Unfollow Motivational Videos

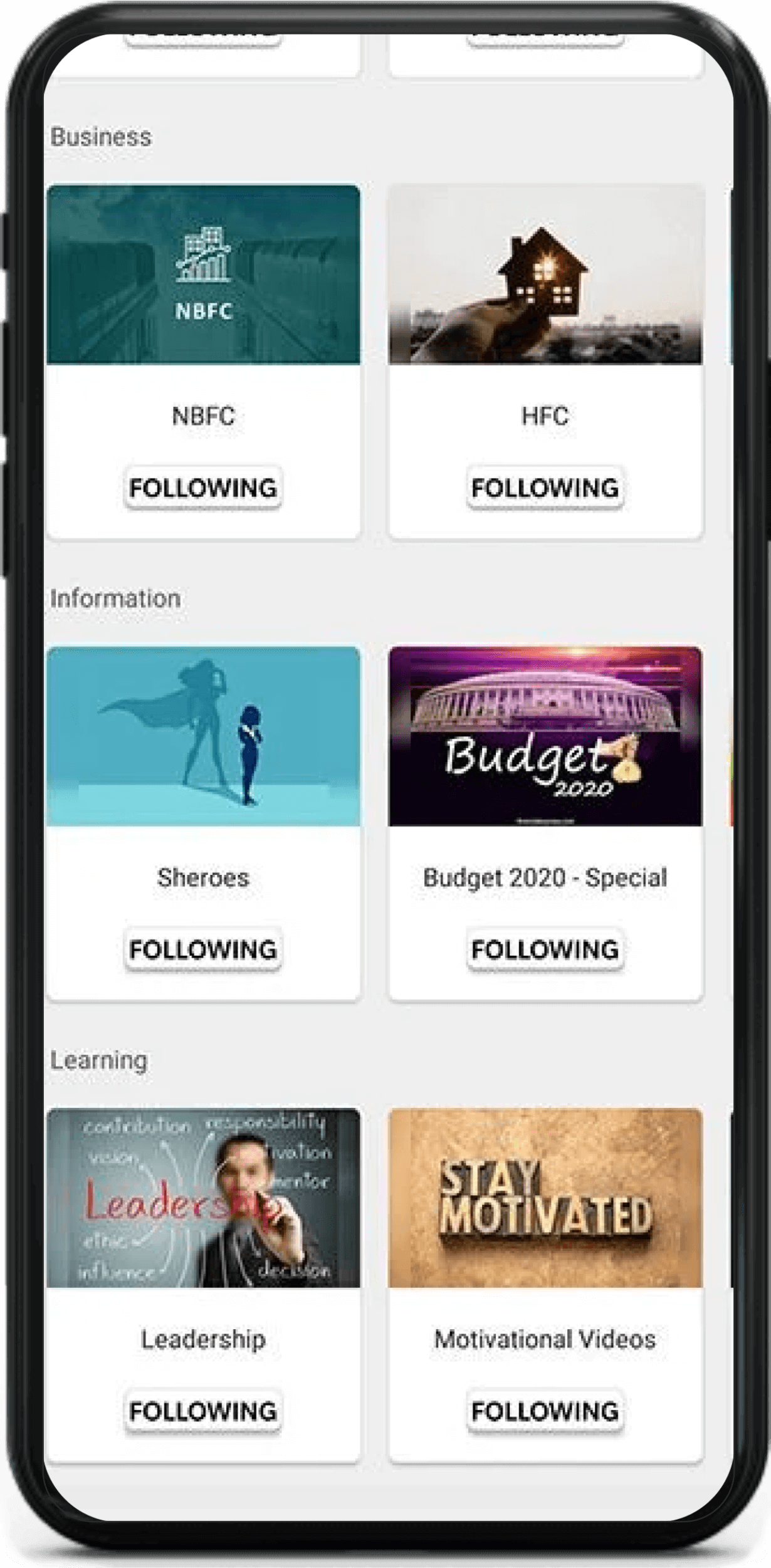(x=545, y=1411)
